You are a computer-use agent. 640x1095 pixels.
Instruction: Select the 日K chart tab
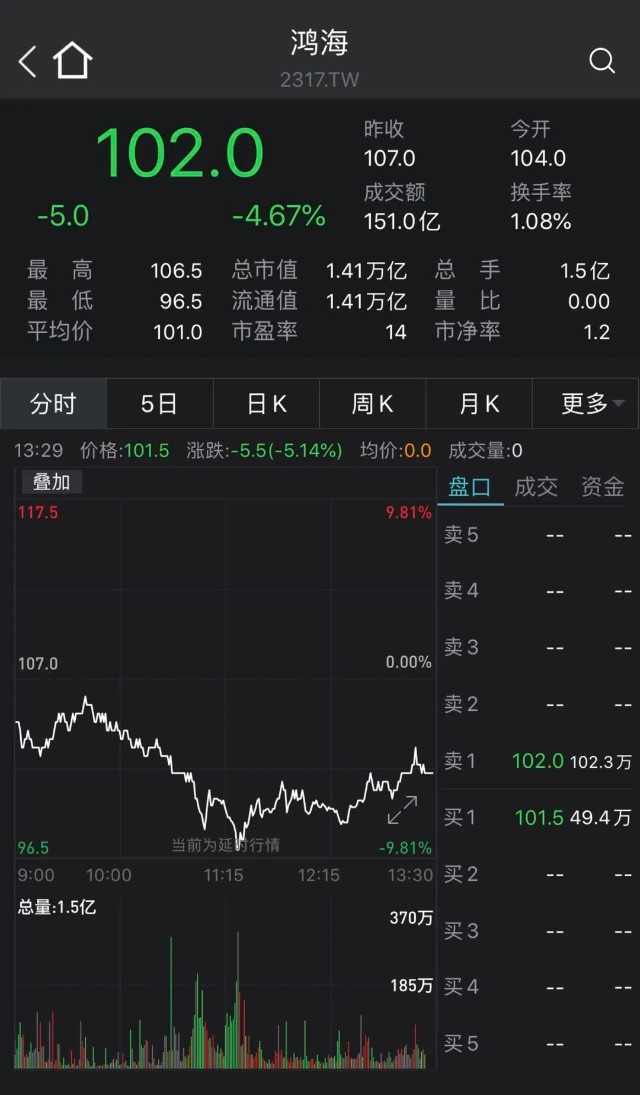click(266, 404)
